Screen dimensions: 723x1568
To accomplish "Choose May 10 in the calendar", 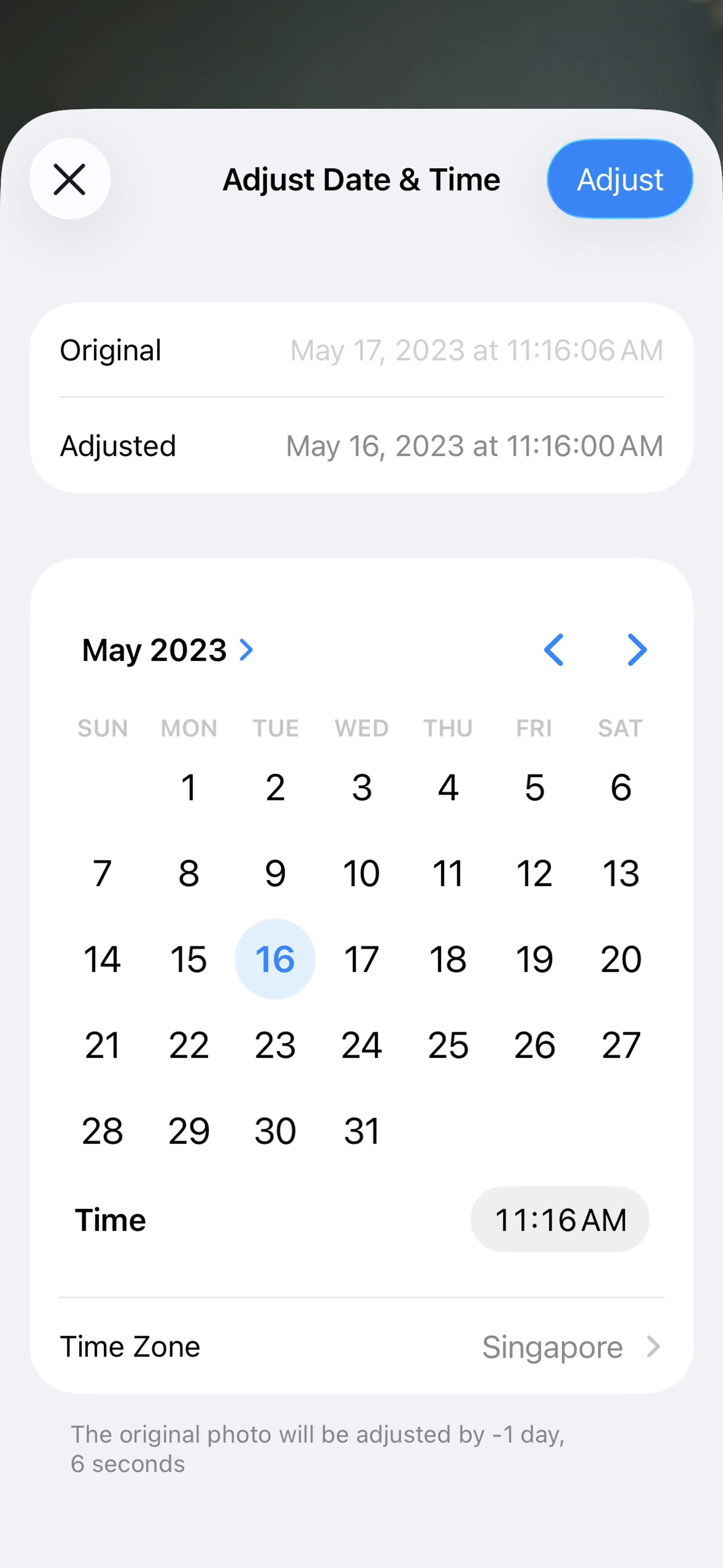I will [361, 874].
